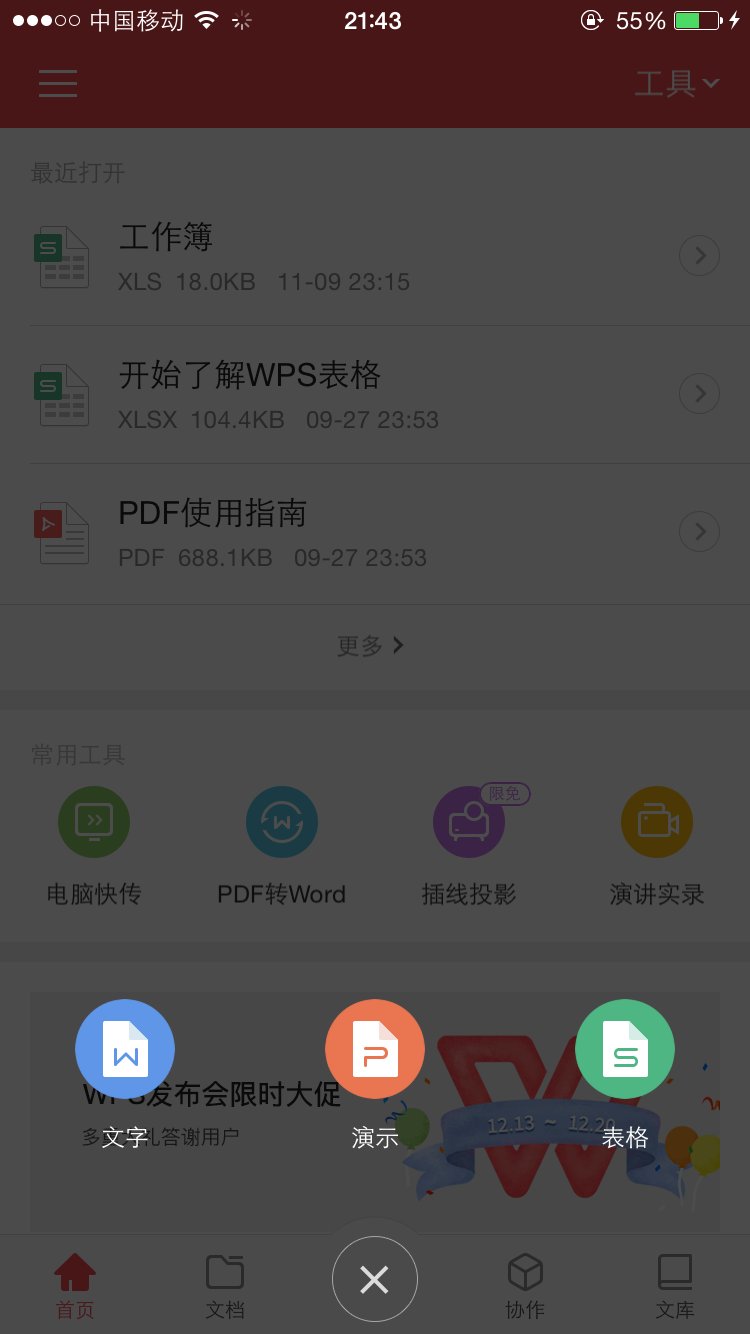Screen dimensions: 750x1334
Task: Create a new 演示 presentation
Action: (x=375, y=1049)
